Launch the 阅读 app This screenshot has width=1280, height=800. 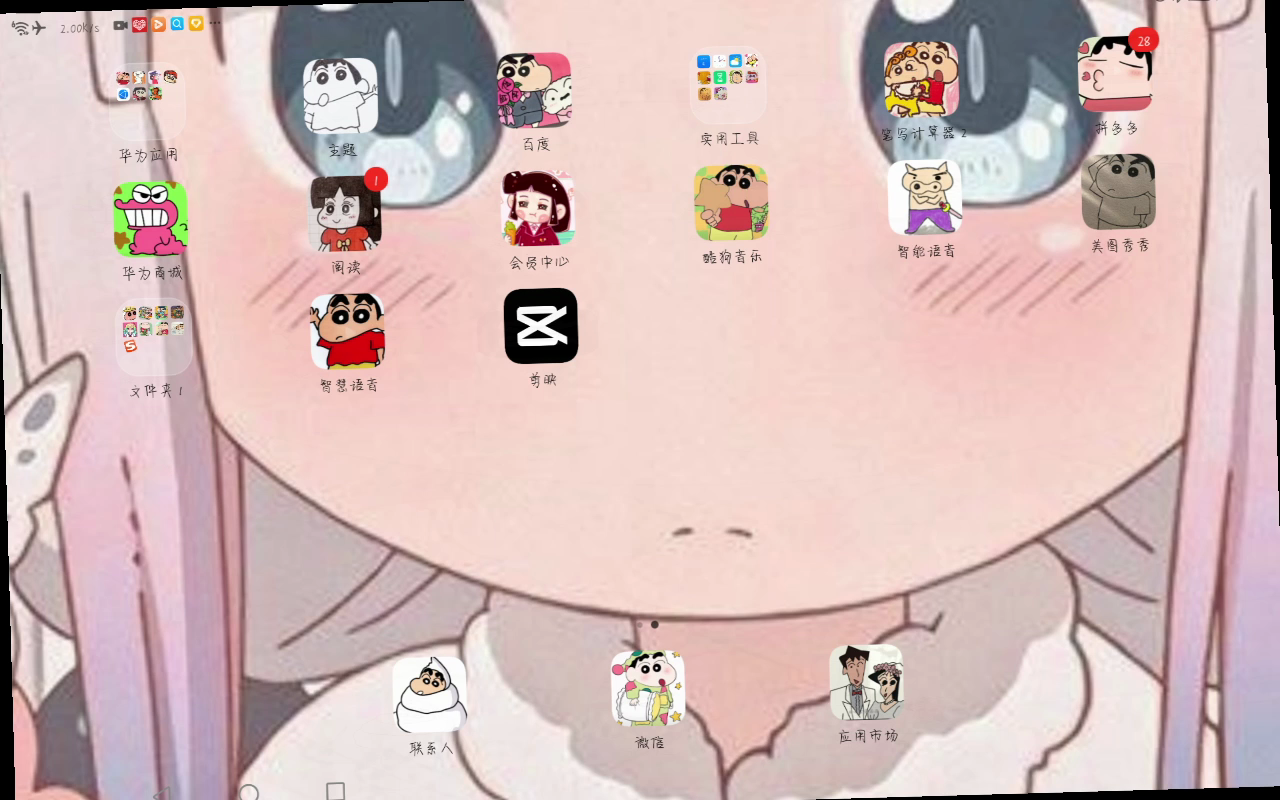[345, 213]
